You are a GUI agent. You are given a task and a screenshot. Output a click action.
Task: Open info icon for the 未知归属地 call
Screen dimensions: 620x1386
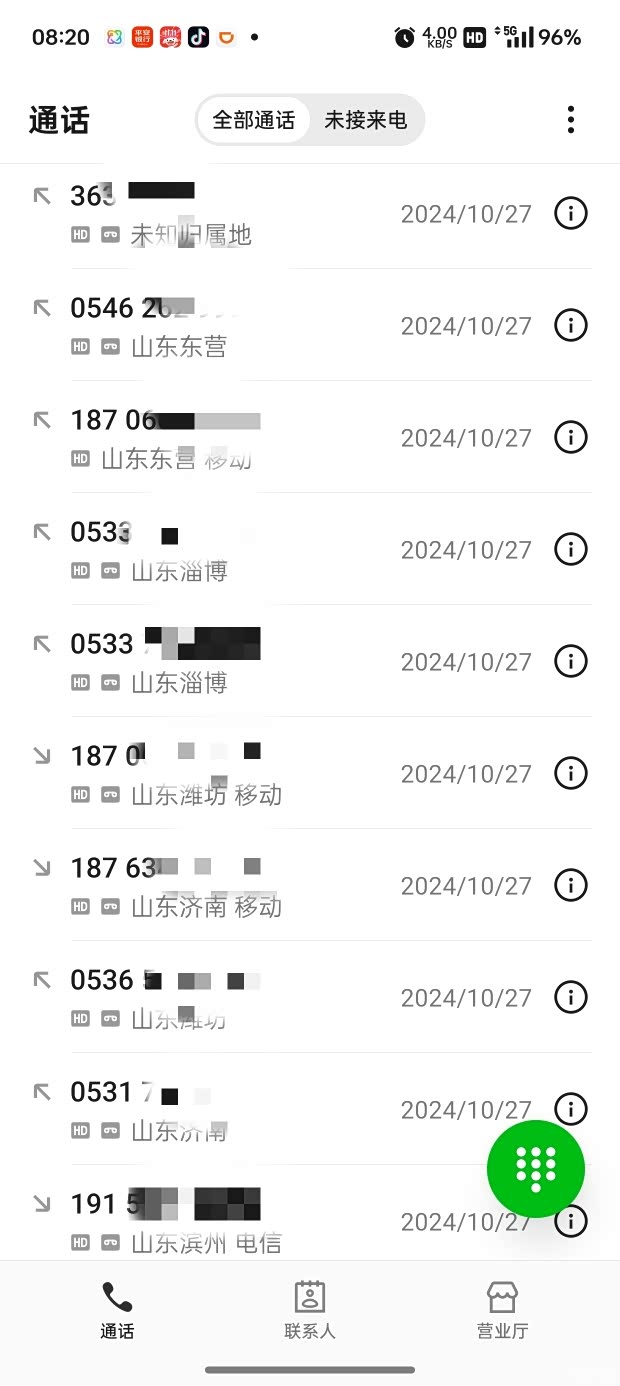coord(571,213)
